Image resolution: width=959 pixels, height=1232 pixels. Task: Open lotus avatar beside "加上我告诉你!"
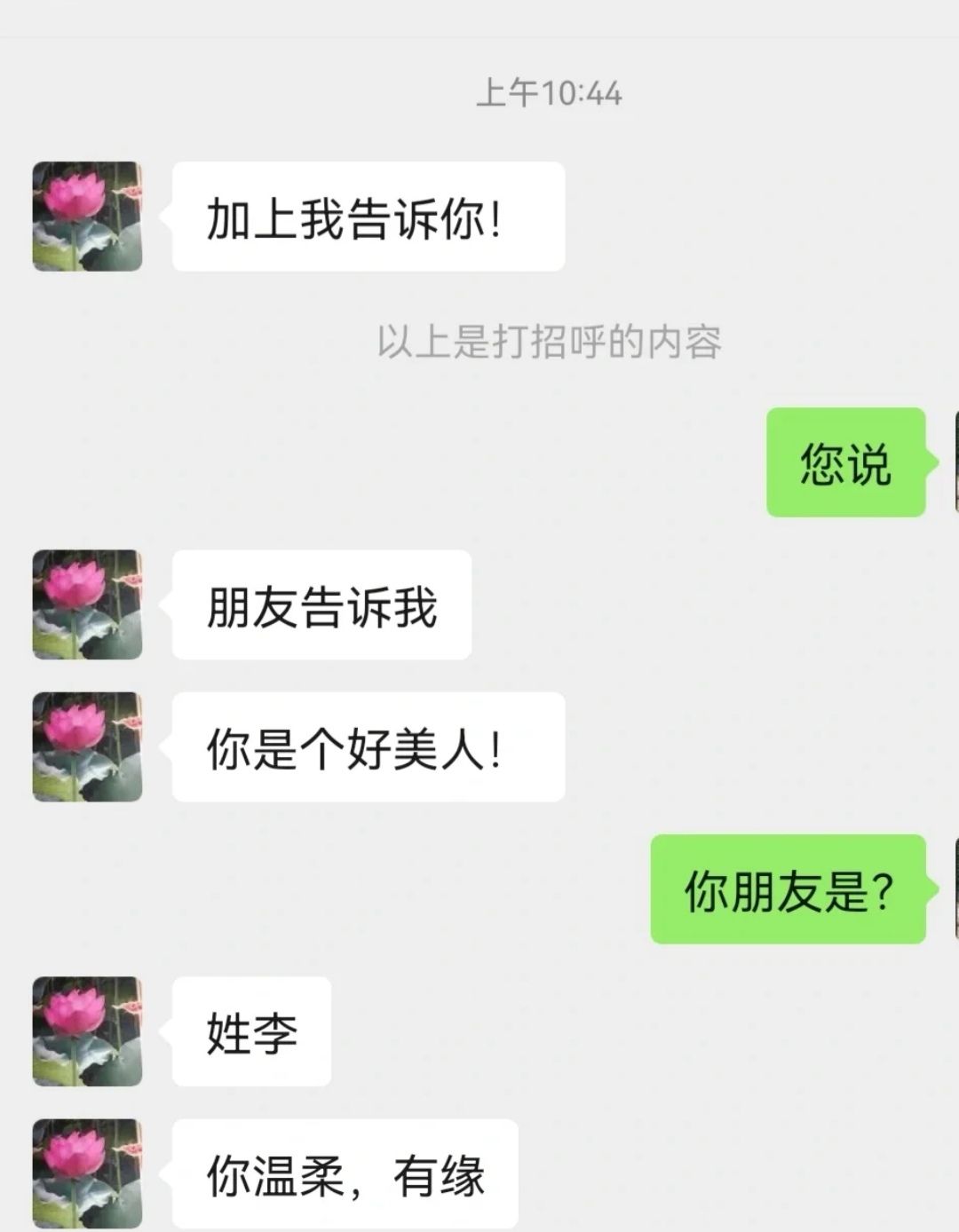pyautogui.click(x=87, y=216)
